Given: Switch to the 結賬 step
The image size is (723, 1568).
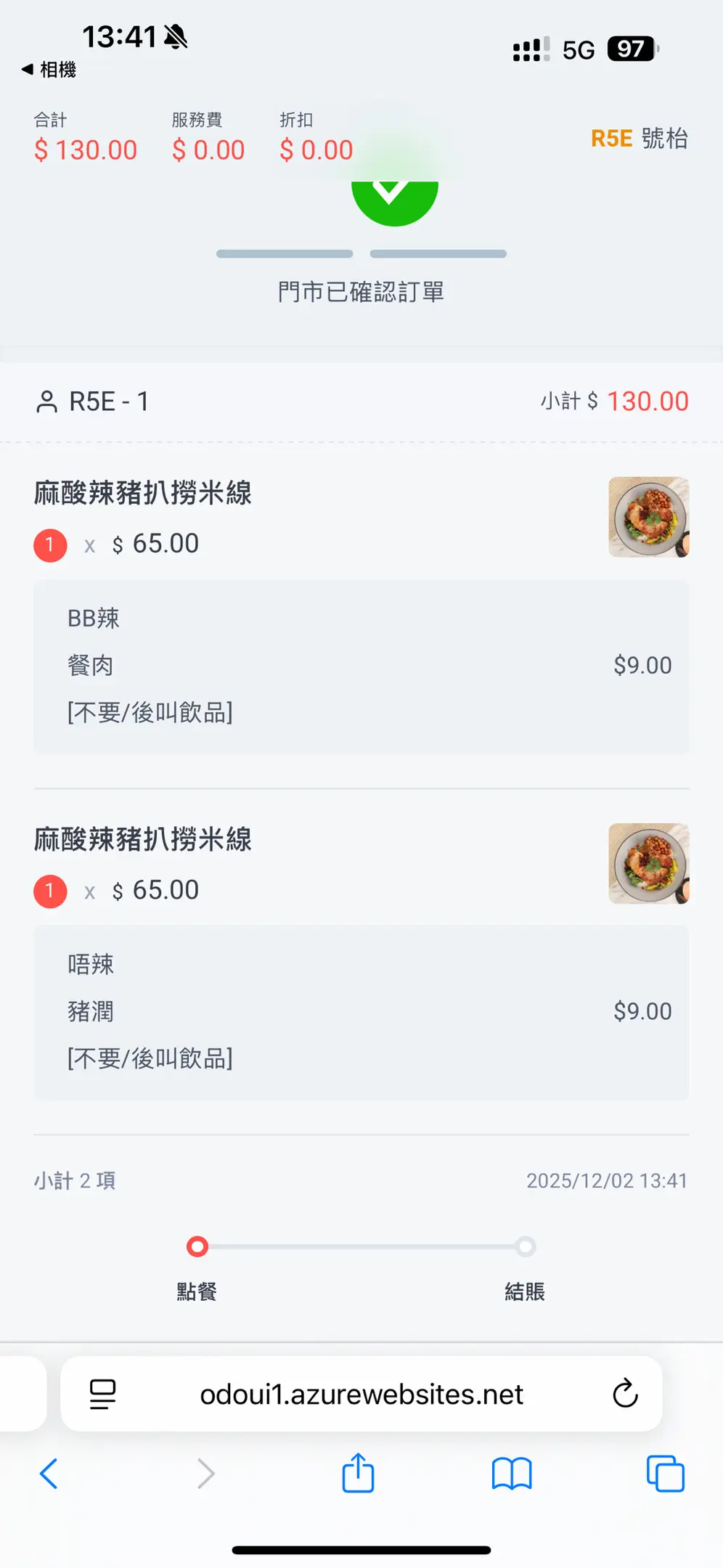Looking at the screenshot, I should click(526, 1247).
